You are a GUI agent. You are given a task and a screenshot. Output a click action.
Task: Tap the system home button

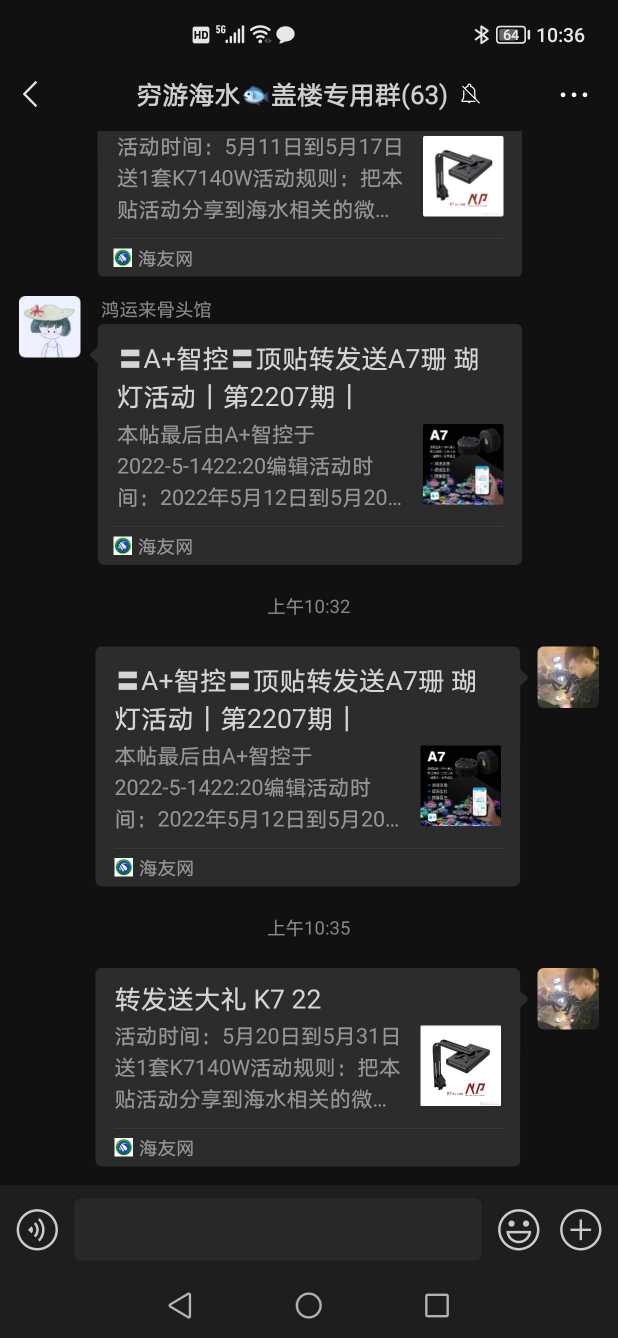tap(308, 1305)
